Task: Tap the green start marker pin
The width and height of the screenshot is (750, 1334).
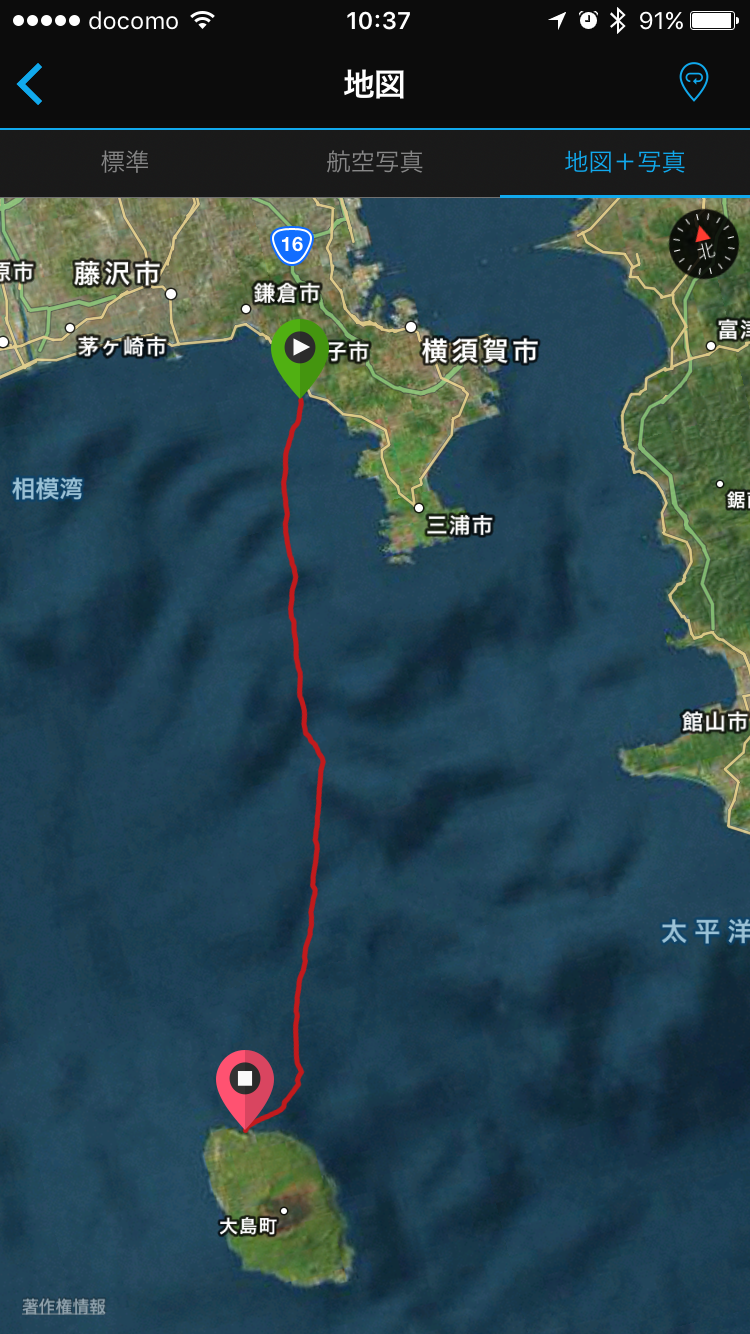Action: pos(300,352)
